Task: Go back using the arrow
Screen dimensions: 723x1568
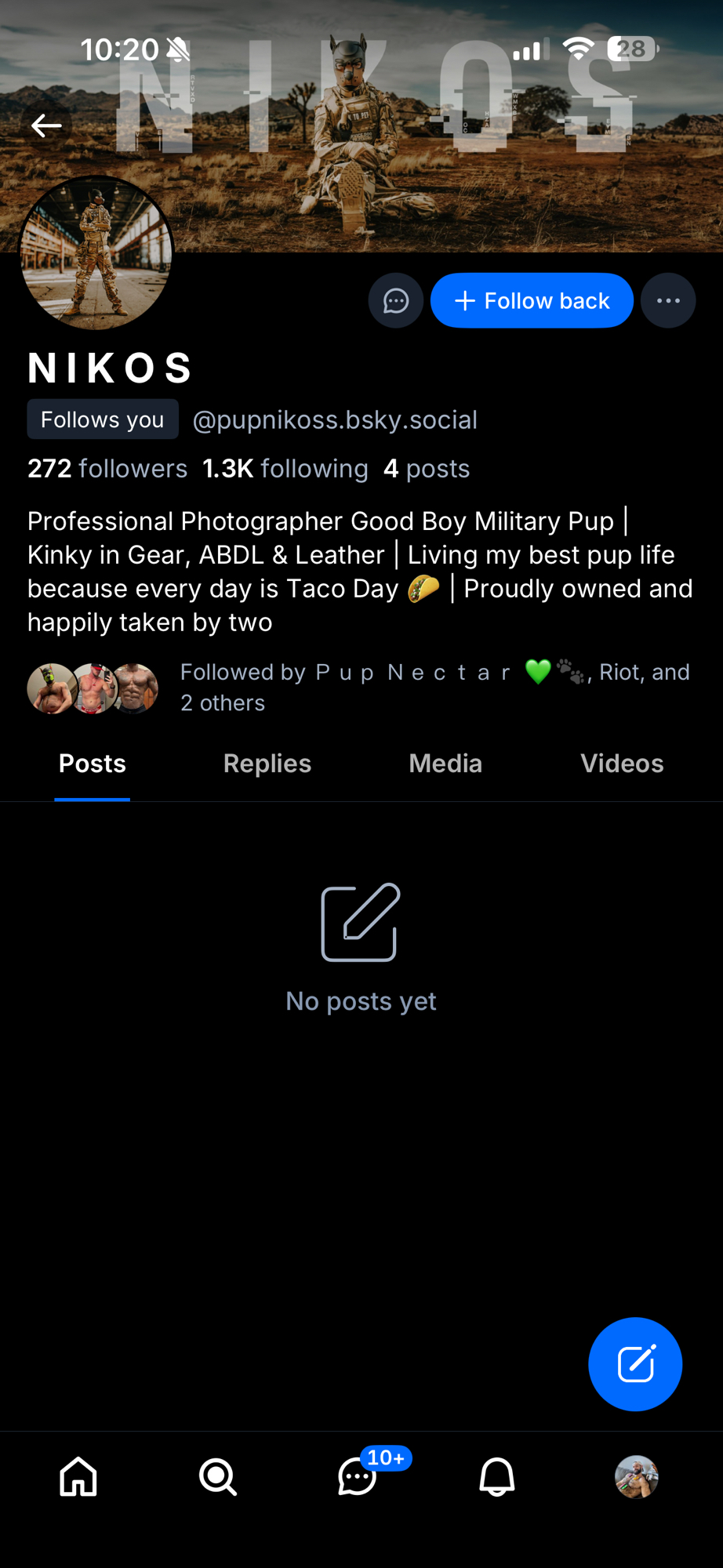Action: pos(46,125)
